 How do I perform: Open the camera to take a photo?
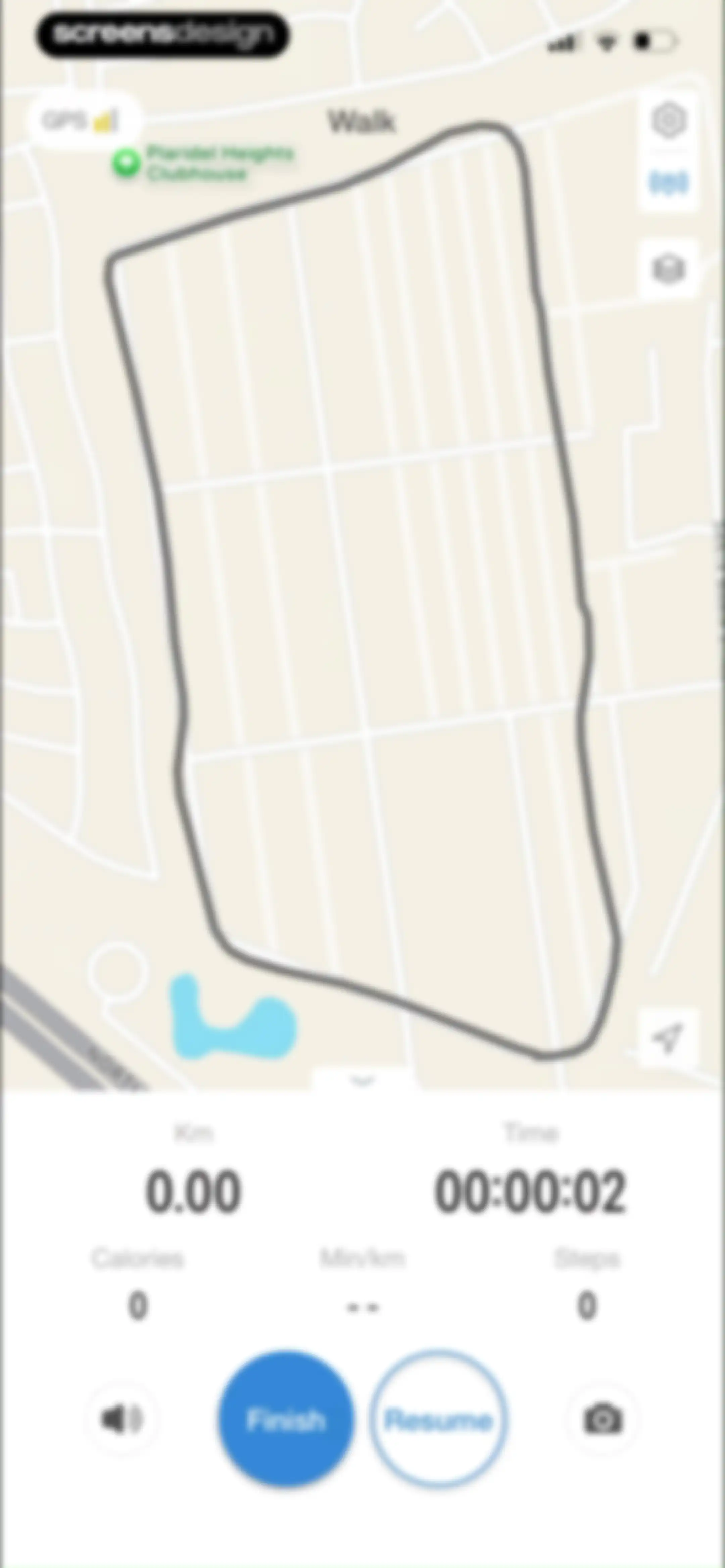(602, 1419)
